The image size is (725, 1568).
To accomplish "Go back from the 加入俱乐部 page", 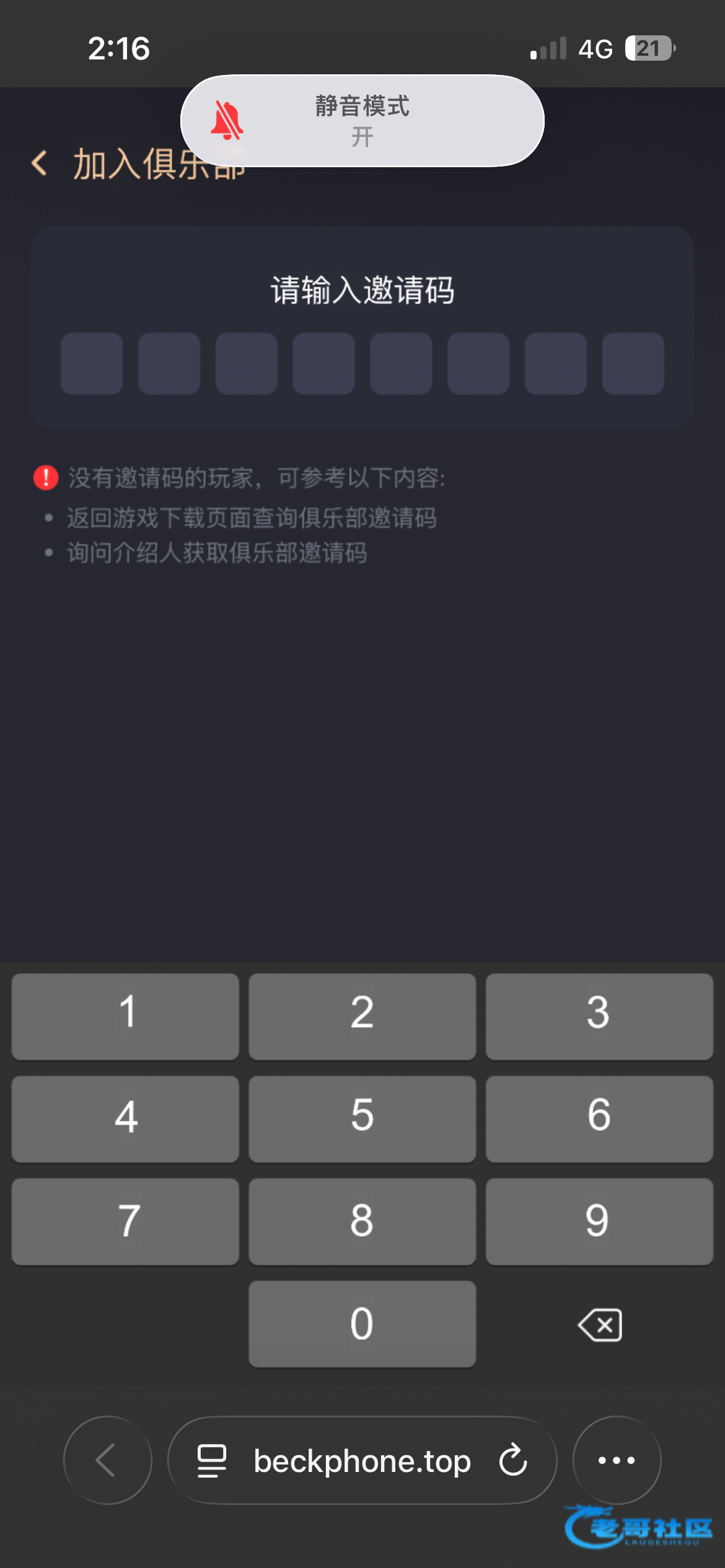I will [x=40, y=163].
